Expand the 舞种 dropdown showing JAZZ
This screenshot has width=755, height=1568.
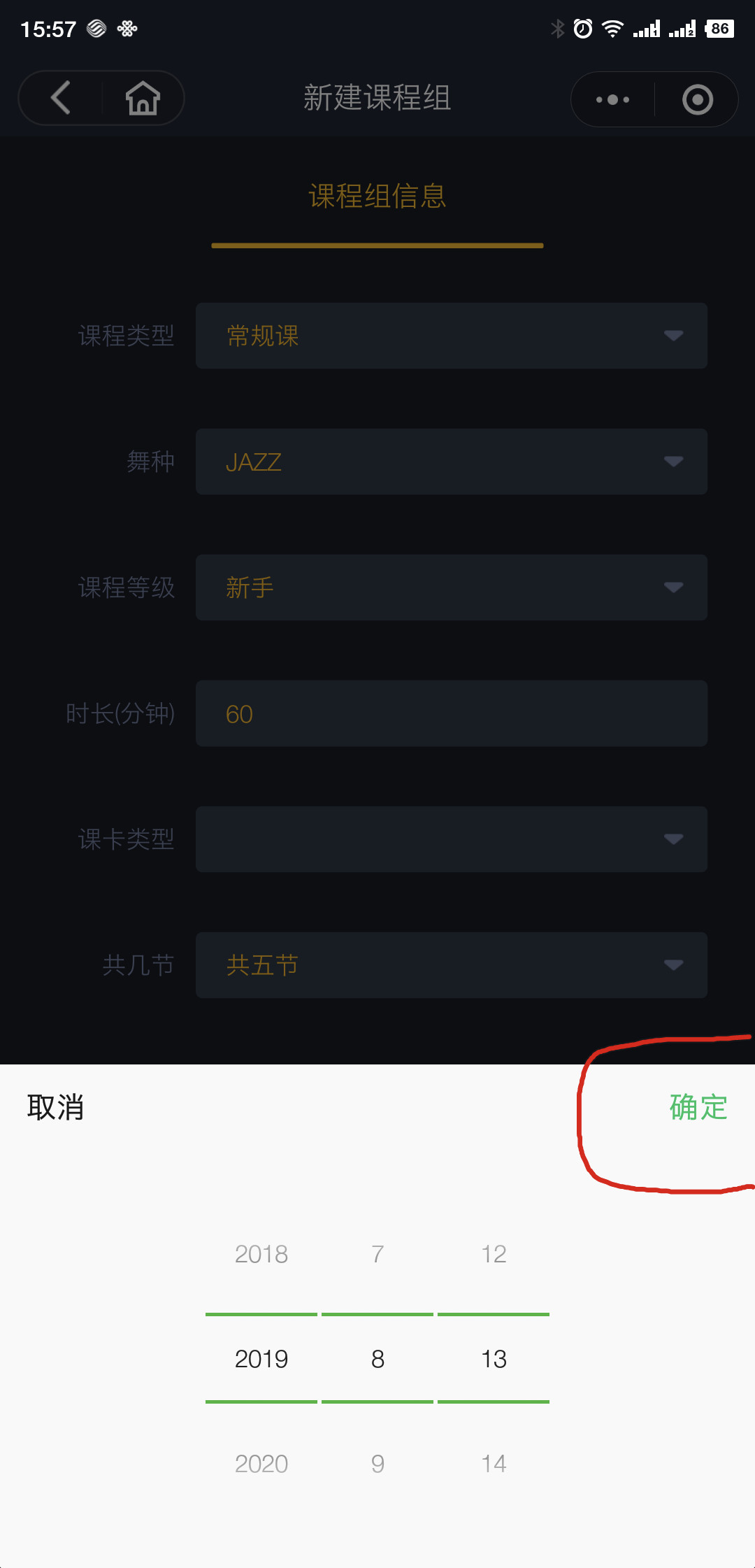(x=452, y=462)
